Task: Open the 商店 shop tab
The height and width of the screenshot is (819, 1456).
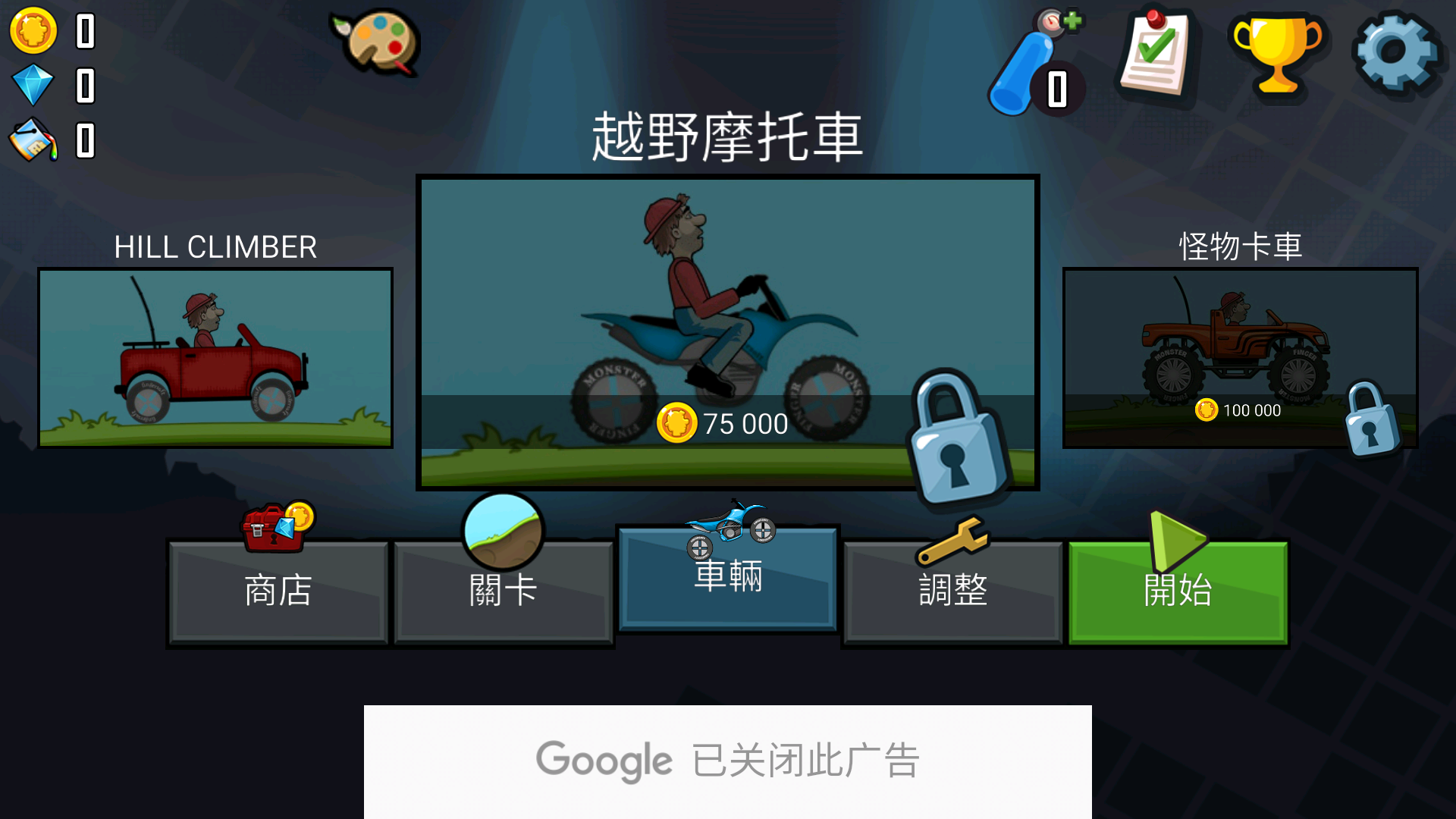Action: pos(278,591)
